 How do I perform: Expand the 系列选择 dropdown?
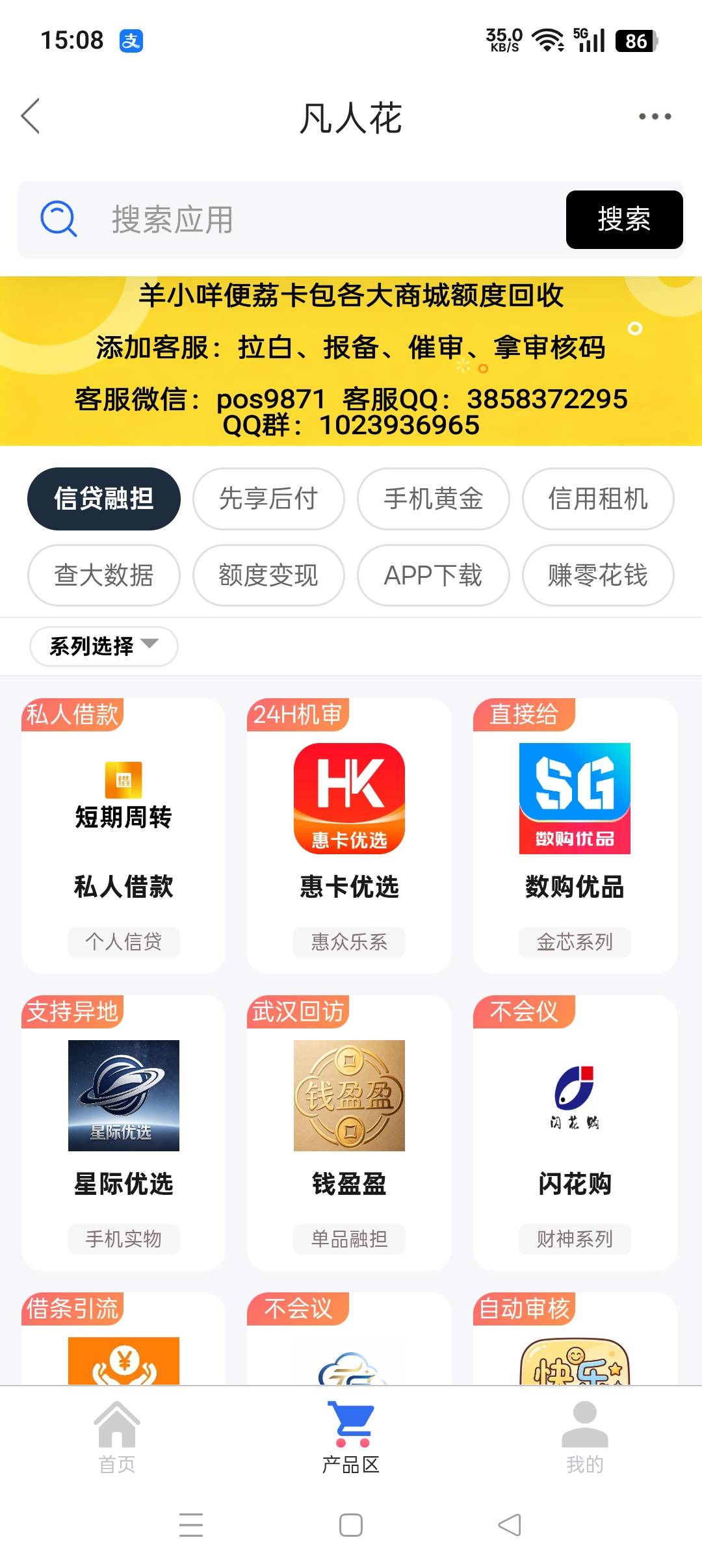[103, 646]
